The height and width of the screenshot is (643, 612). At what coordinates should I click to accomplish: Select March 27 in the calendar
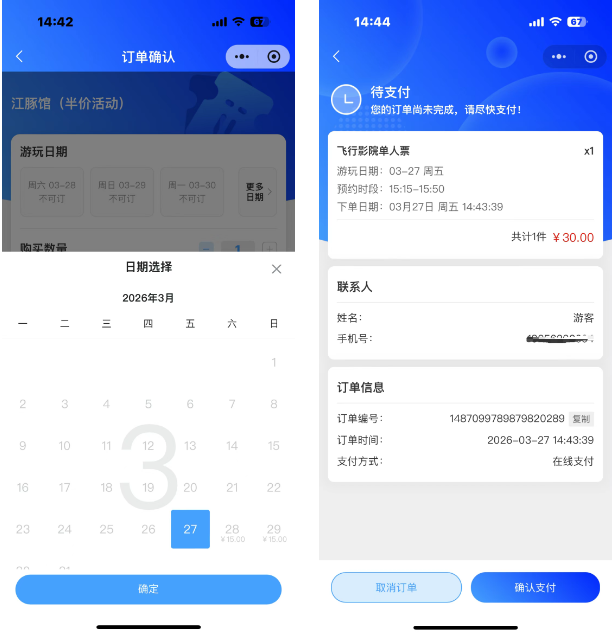coord(190,529)
